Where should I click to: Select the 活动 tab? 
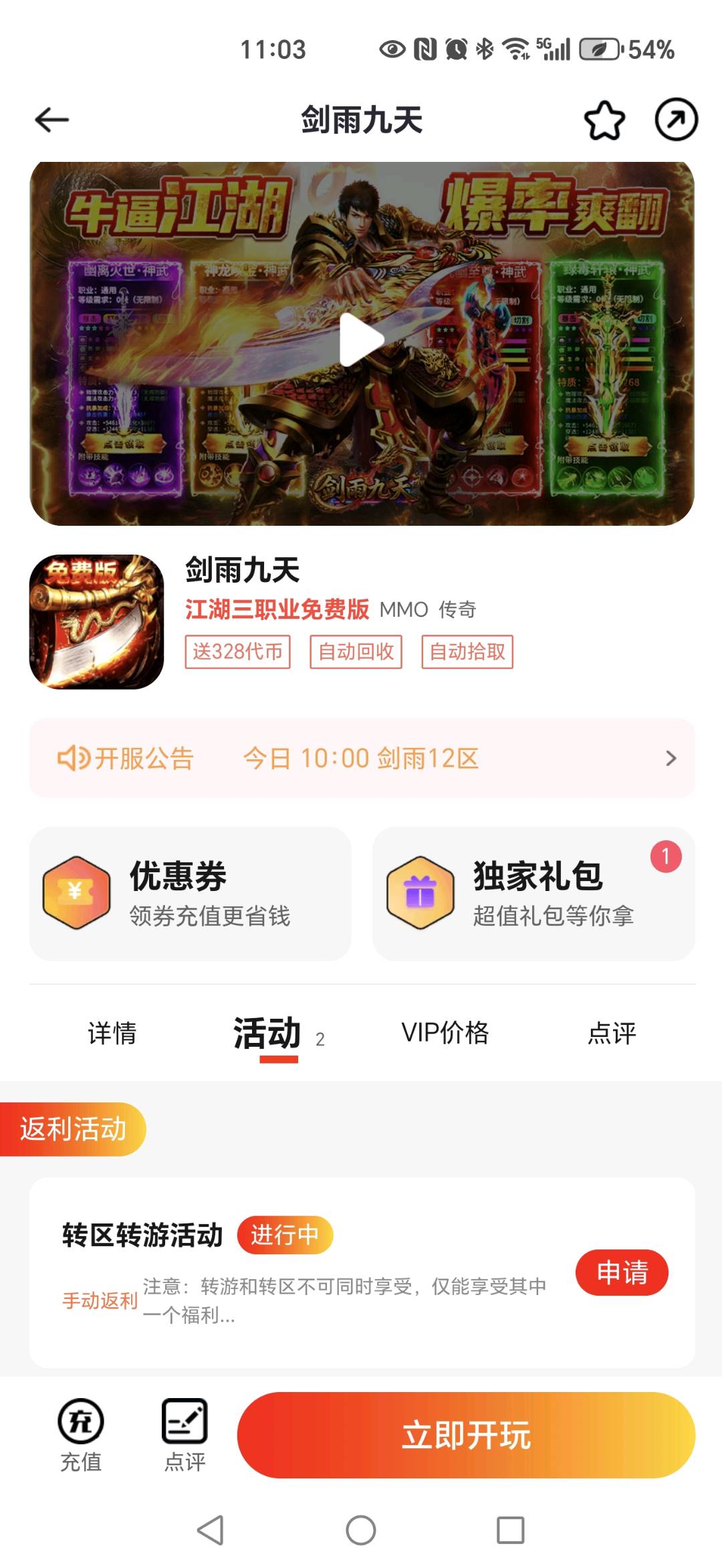pyautogui.click(x=267, y=1033)
